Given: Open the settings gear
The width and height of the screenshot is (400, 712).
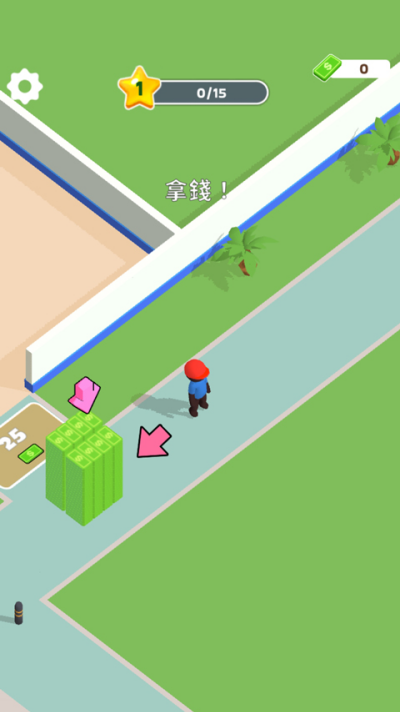Looking at the screenshot, I should (25, 86).
